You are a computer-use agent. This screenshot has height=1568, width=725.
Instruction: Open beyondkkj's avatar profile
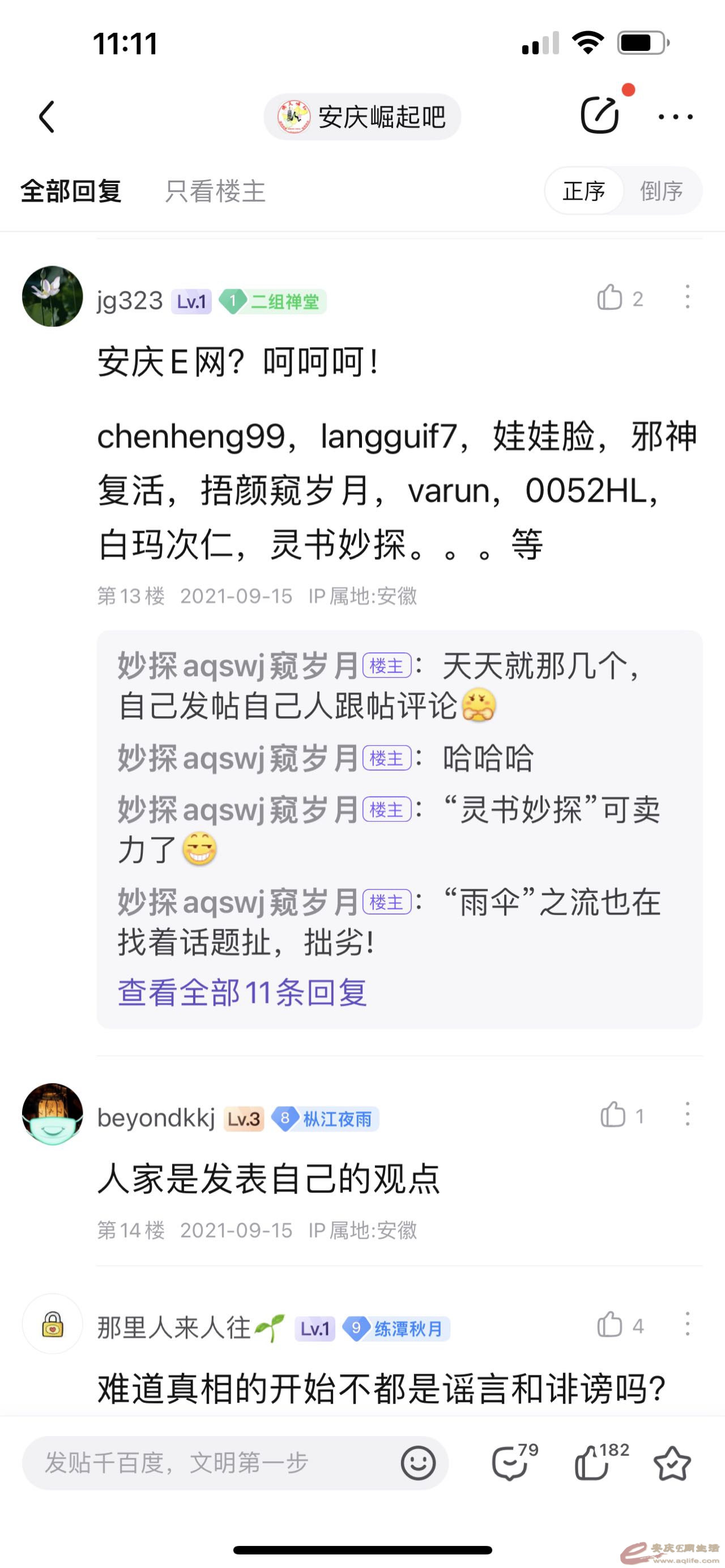click(52, 1114)
